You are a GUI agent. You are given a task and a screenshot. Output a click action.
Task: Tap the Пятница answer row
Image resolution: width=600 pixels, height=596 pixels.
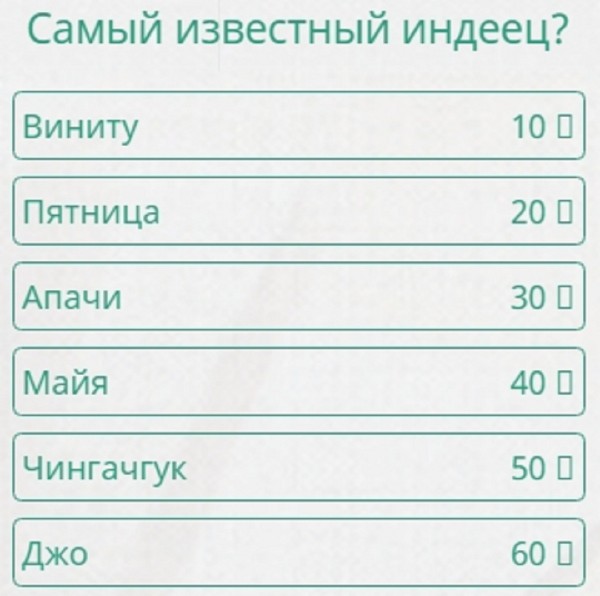click(x=298, y=211)
